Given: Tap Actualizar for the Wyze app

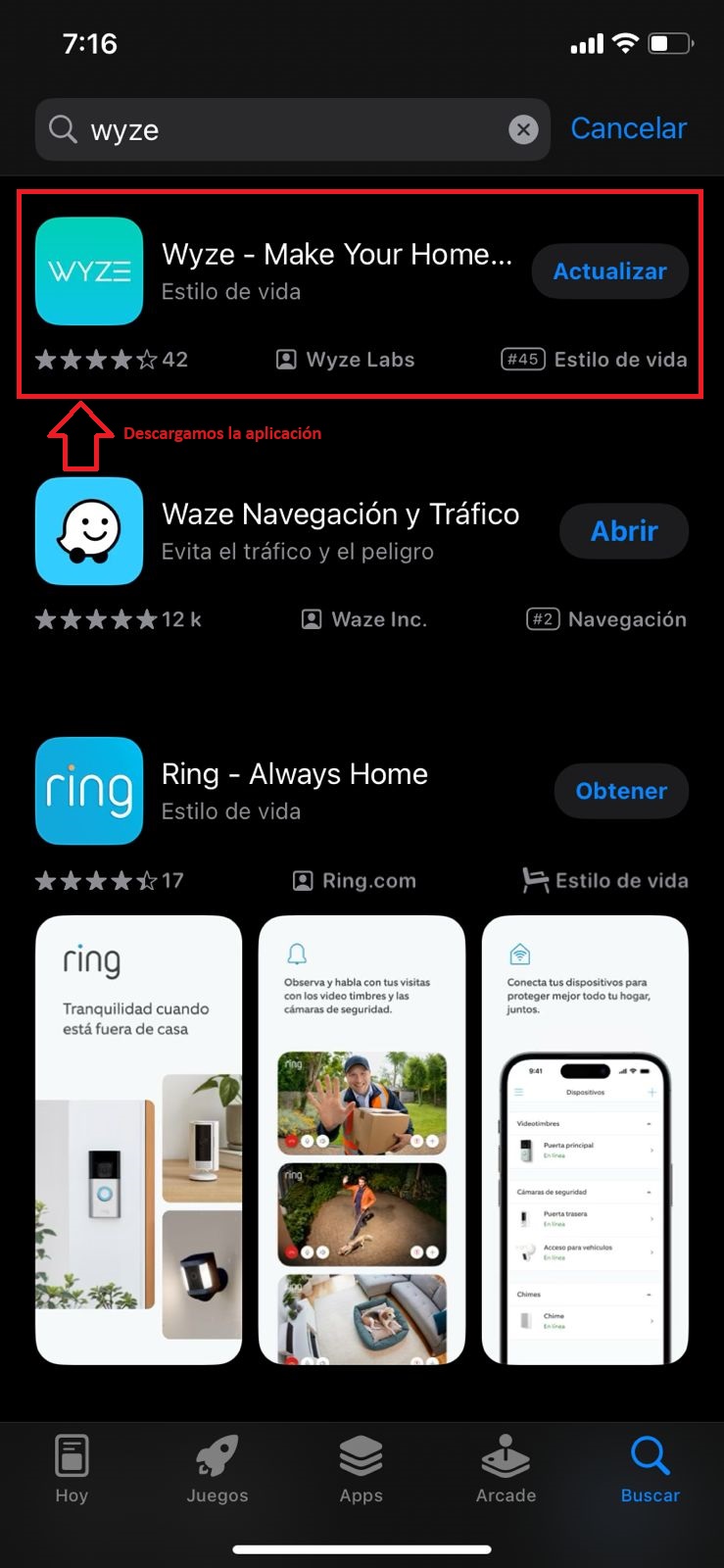Looking at the screenshot, I should click(609, 271).
